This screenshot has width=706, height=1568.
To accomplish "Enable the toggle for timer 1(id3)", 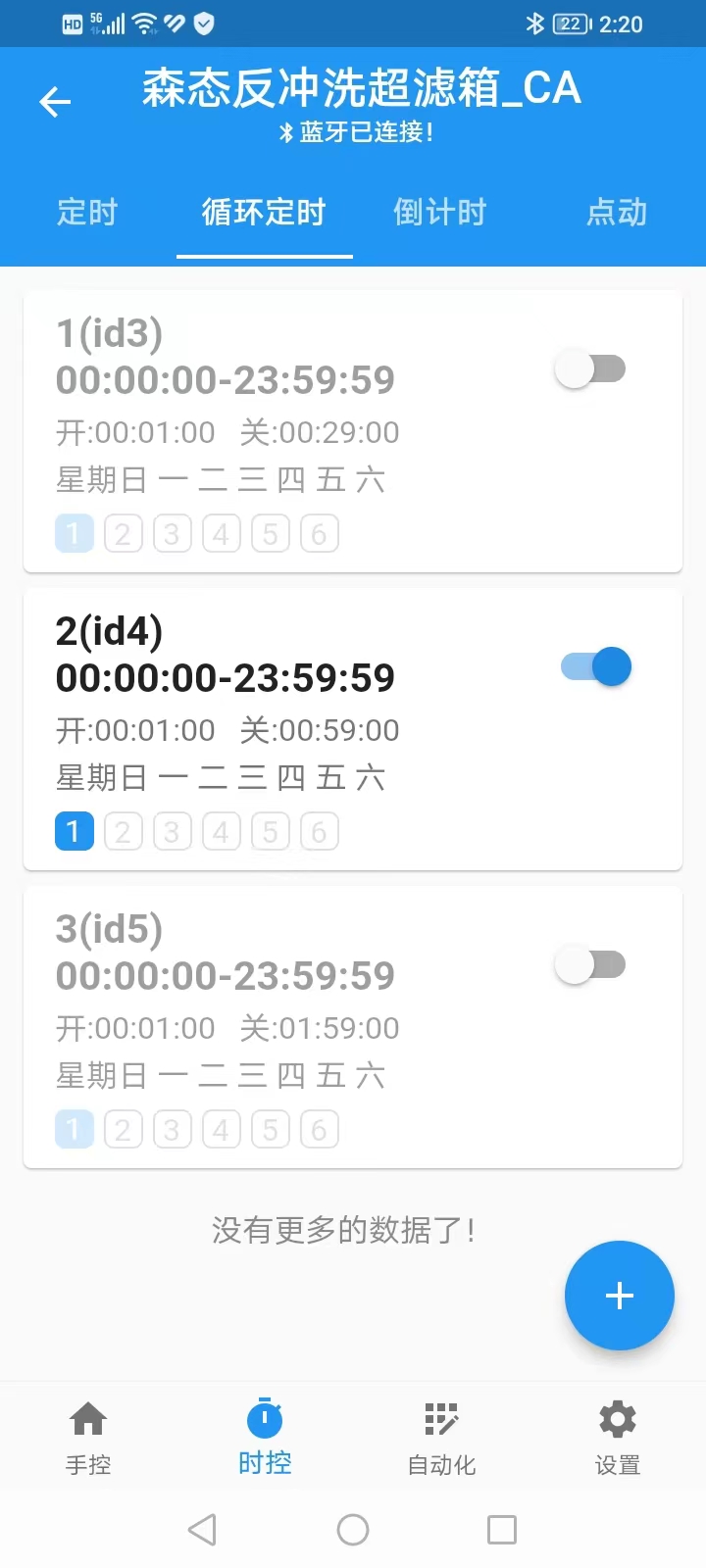I will 590,367.
